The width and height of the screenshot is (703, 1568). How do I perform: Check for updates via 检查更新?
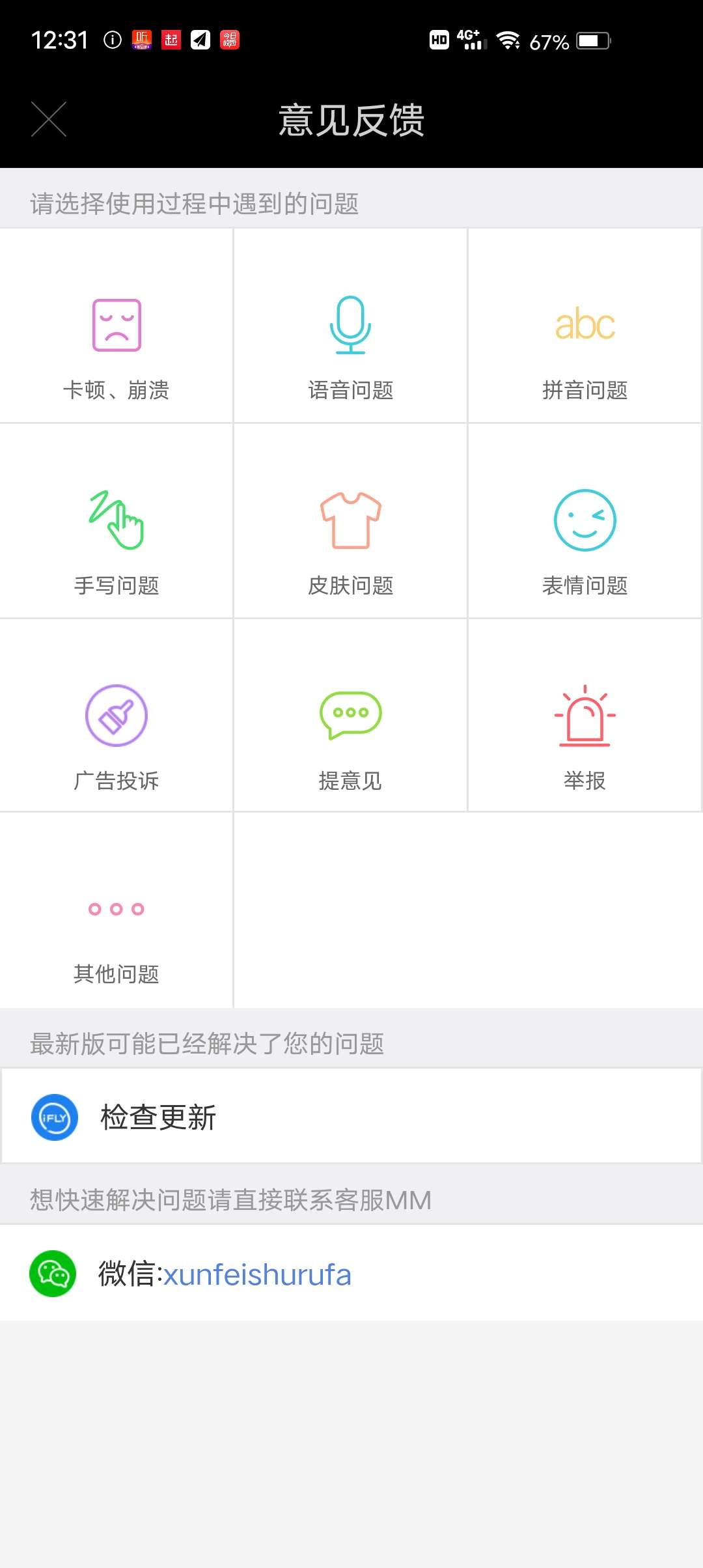[x=351, y=1117]
